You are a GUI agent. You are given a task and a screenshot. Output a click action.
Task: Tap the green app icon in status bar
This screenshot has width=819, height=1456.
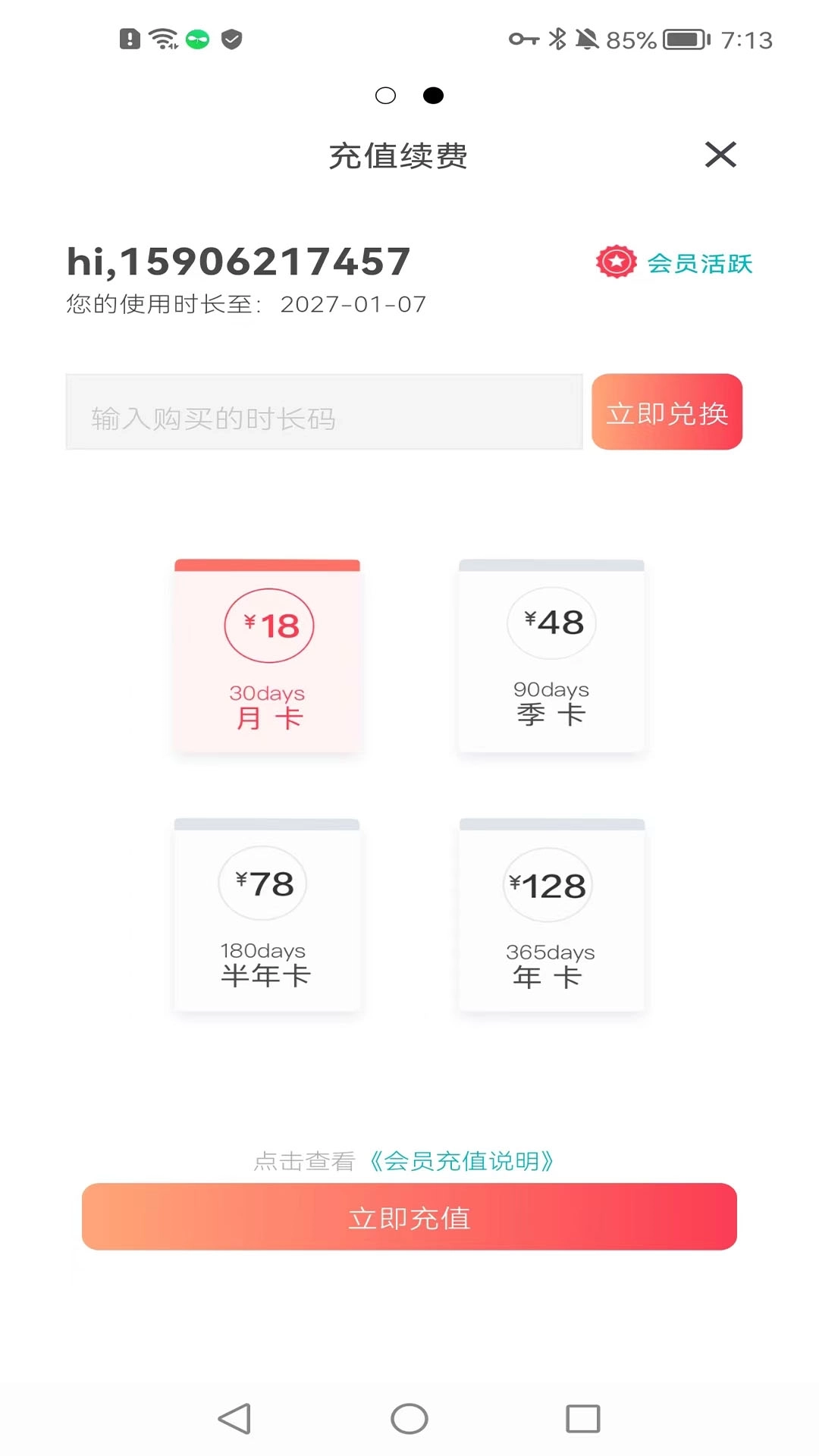(197, 39)
